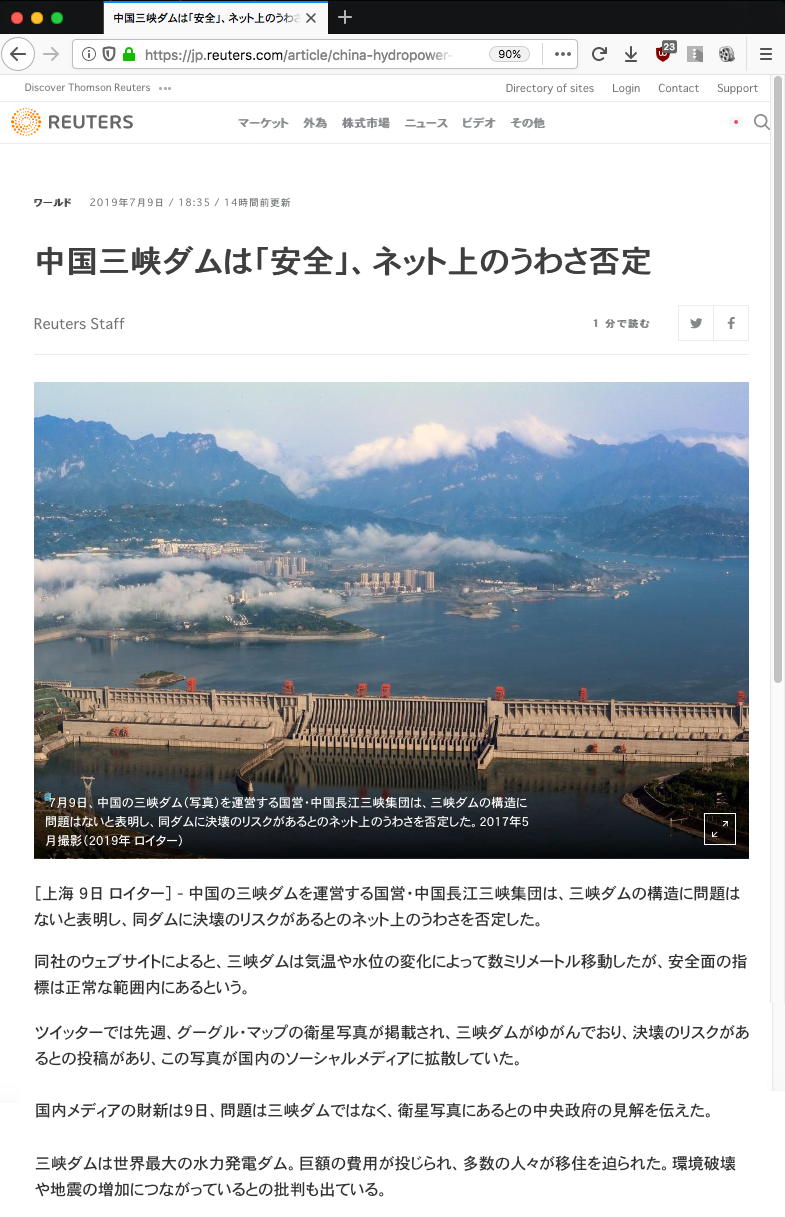Open the Login link
This screenshot has height=1217, width=785.
point(626,88)
